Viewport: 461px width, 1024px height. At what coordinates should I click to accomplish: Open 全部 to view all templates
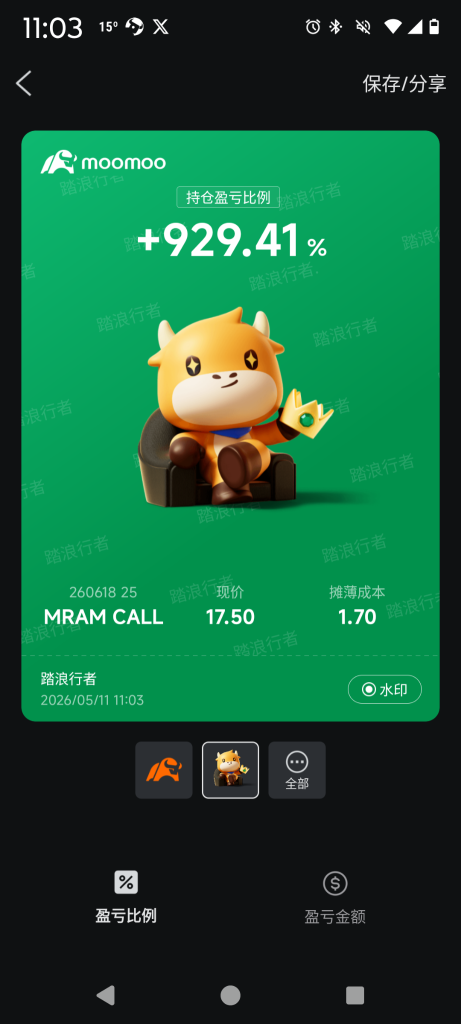pyautogui.click(x=297, y=770)
